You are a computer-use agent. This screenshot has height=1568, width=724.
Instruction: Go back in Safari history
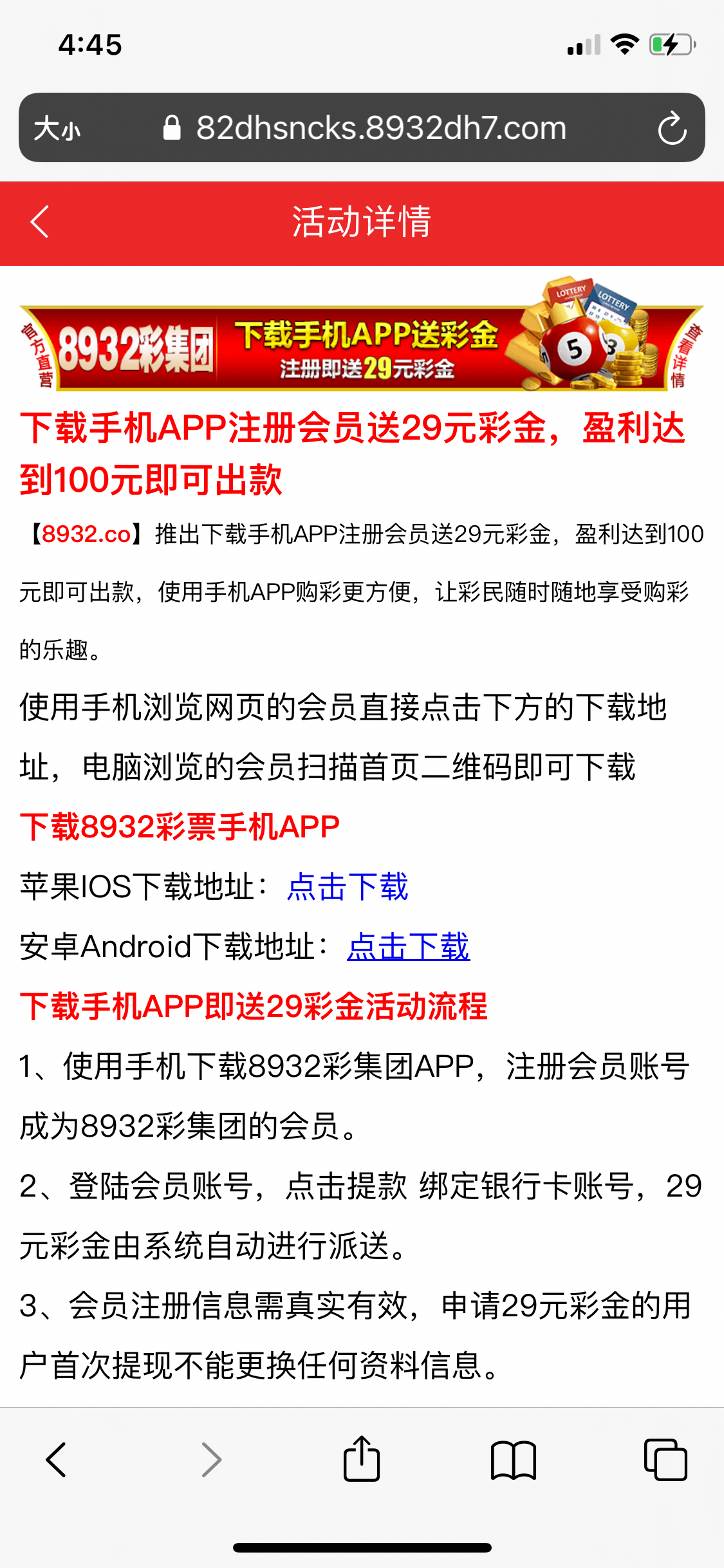click(x=57, y=1460)
